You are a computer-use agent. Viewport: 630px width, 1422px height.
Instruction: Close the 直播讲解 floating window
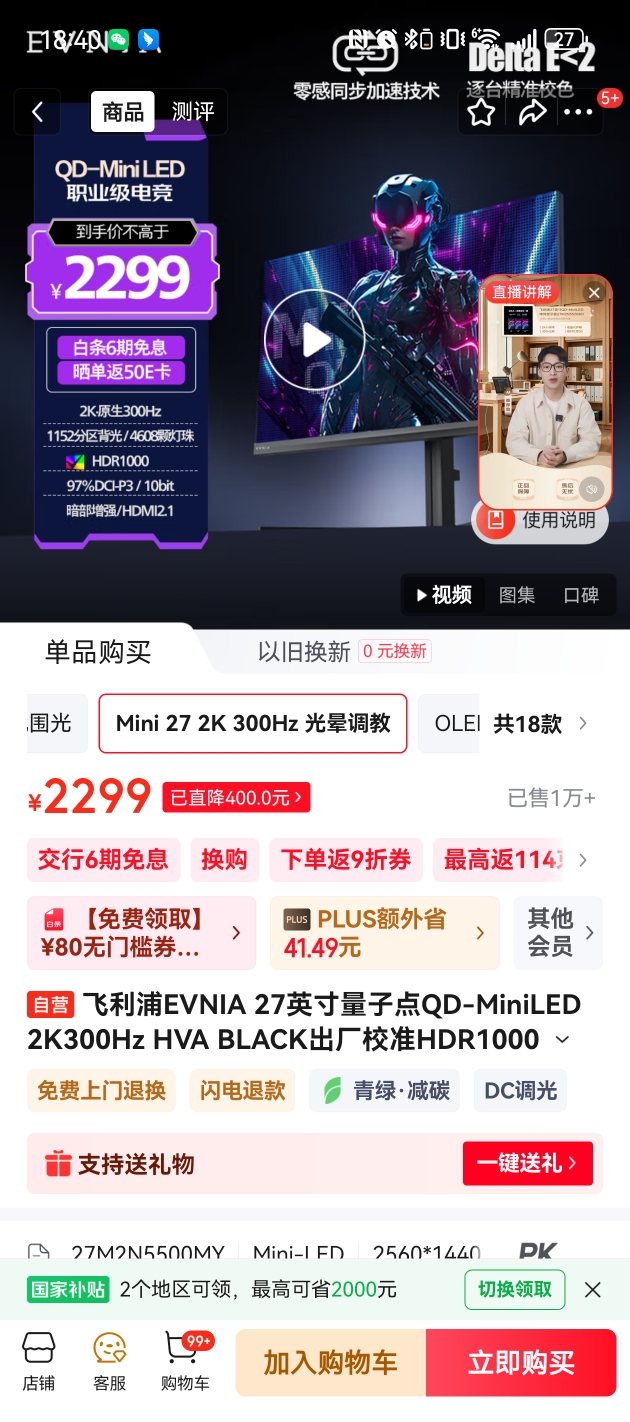click(x=594, y=292)
